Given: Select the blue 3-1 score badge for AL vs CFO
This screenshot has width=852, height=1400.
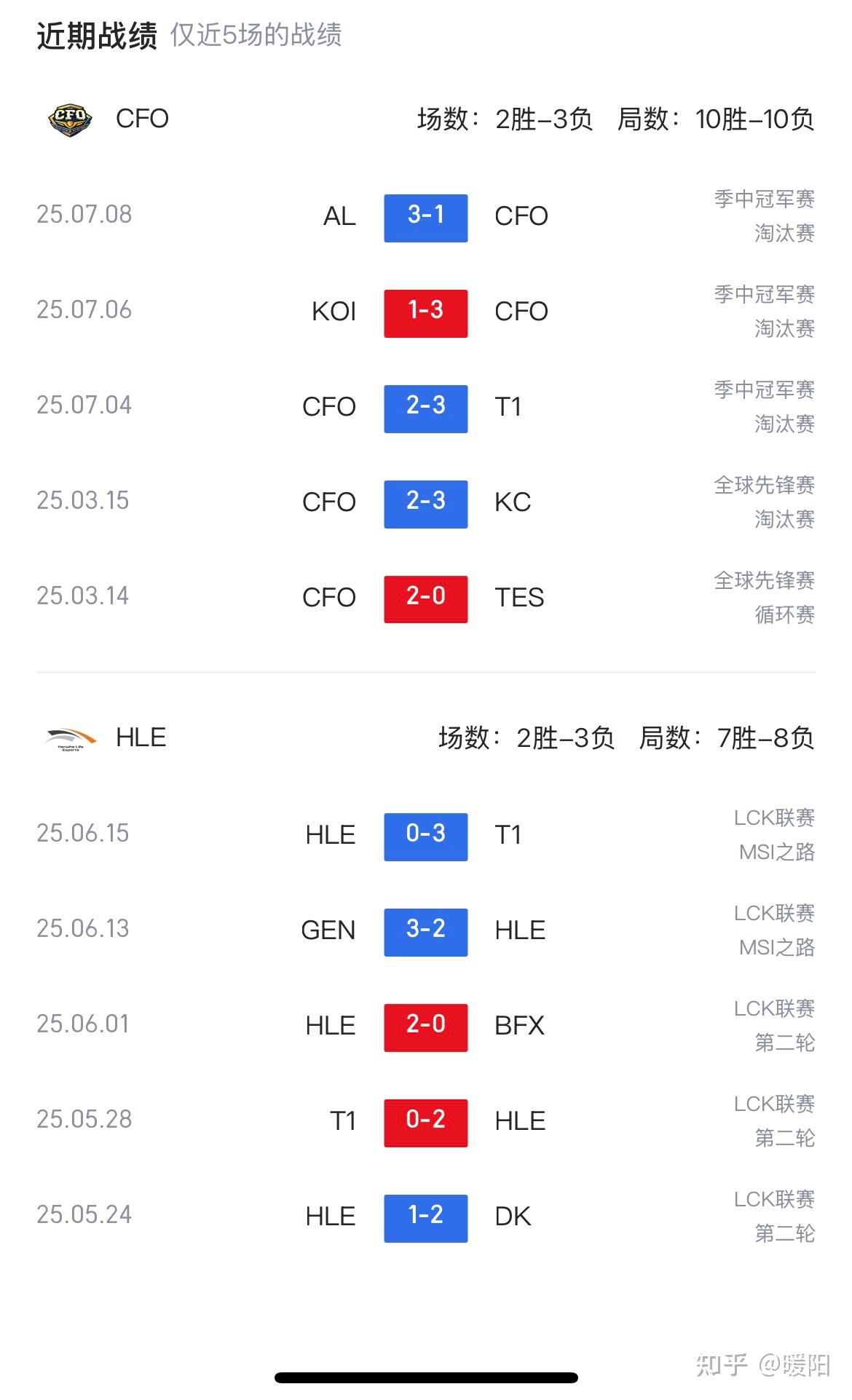Looking at the screenshot, I should click(x=425, y=216).
